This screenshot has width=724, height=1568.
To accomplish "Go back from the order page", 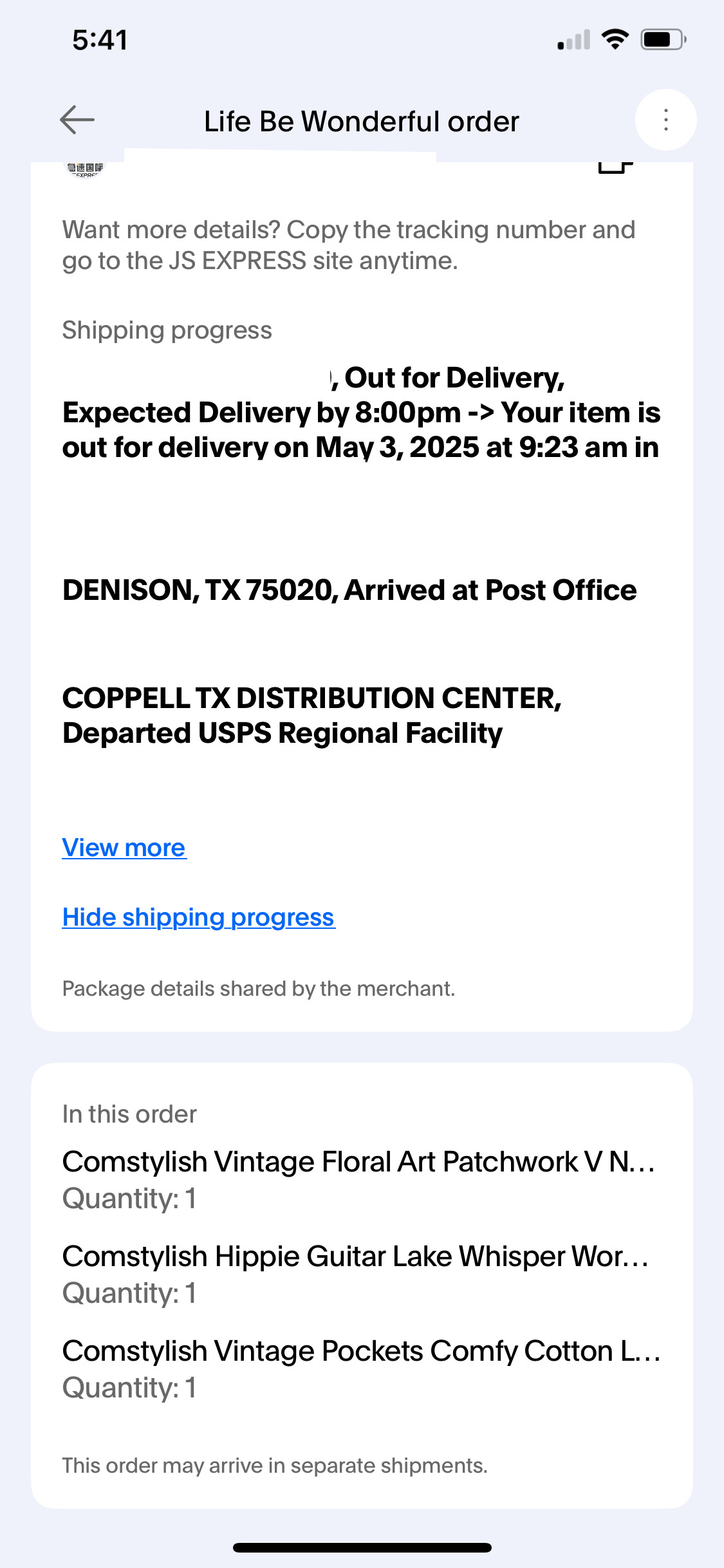I will point(77,120).
